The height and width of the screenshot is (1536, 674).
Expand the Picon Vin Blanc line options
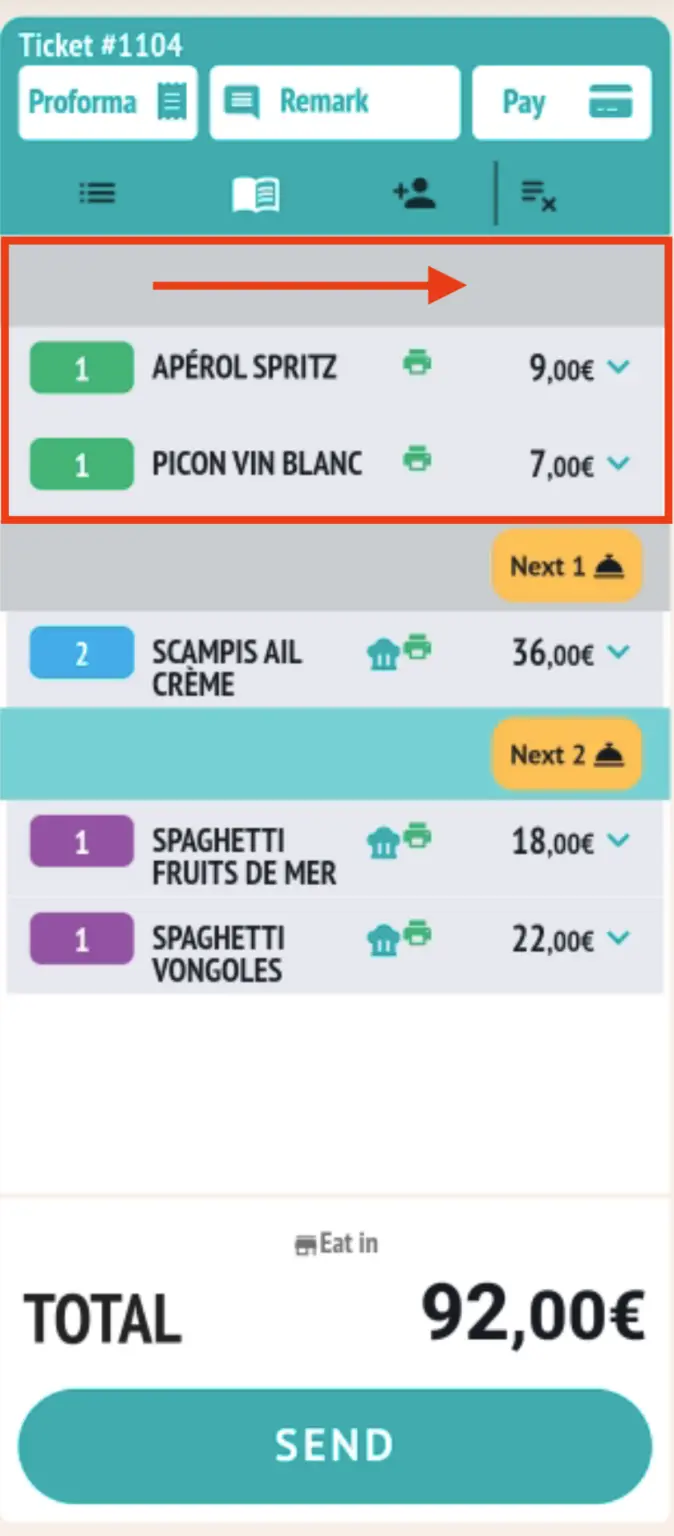(619, 464)
